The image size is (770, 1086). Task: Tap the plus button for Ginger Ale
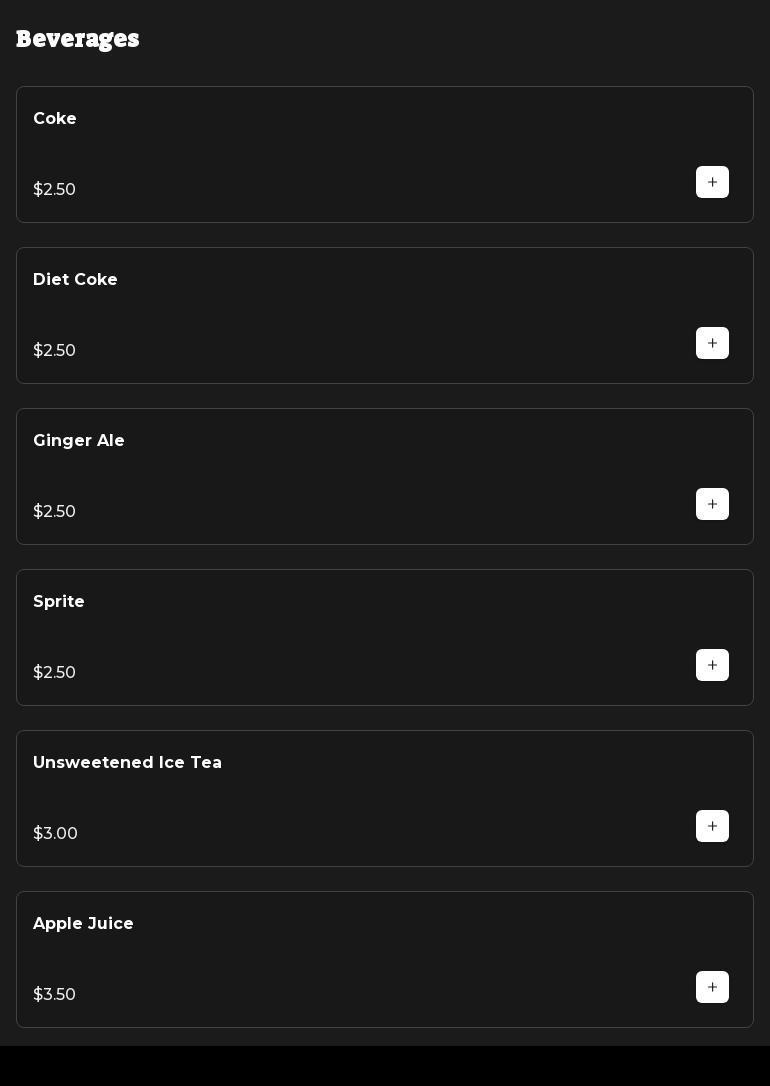pyautogui.click(x=712, y=504)
